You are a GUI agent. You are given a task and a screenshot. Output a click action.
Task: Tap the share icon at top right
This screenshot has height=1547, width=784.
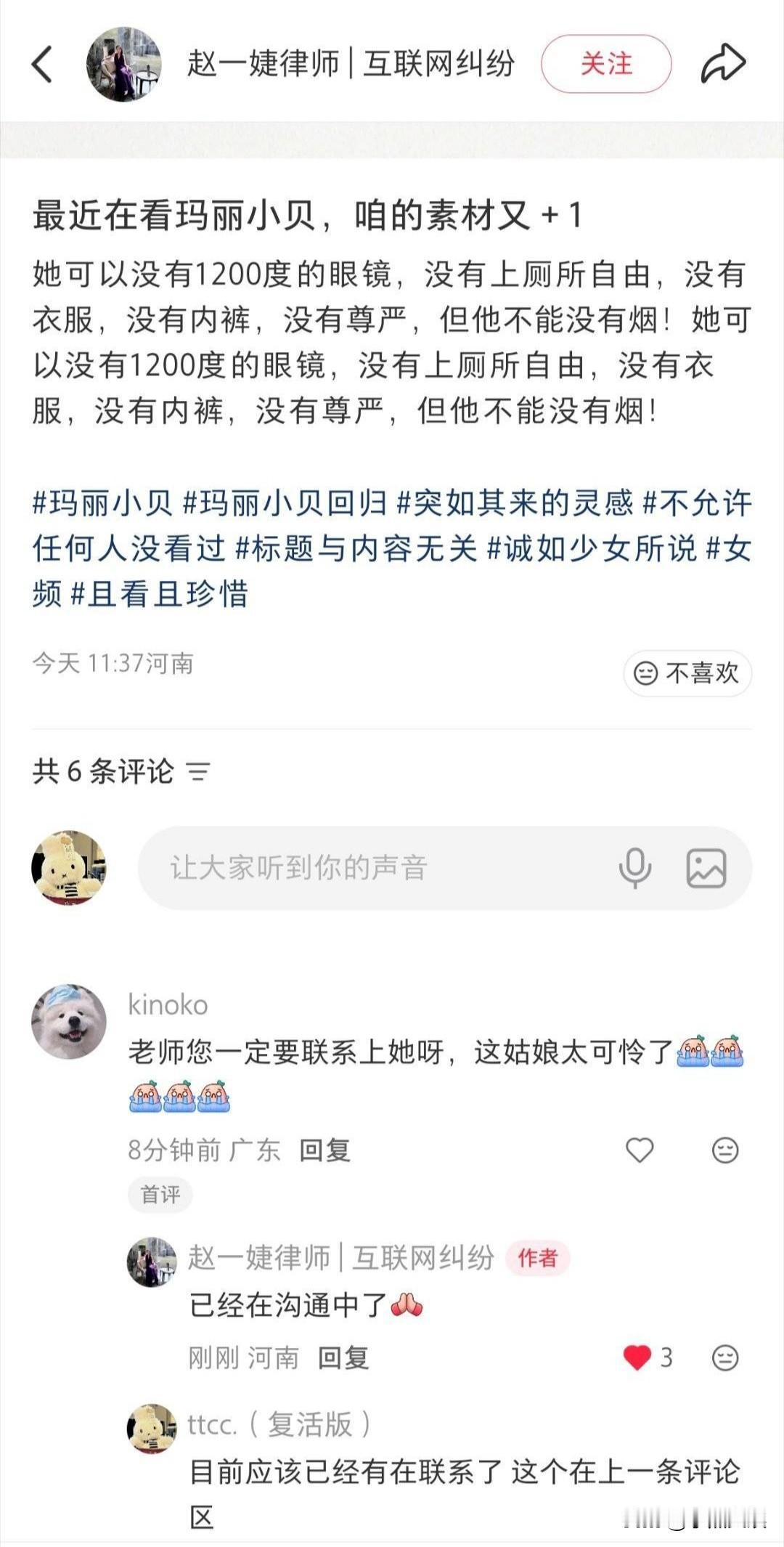pyautogui.click(x=723, y=63)
